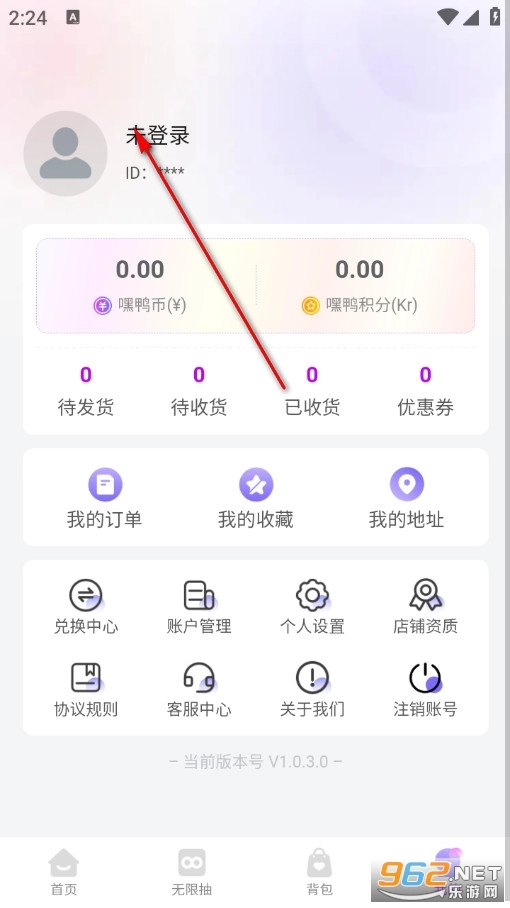Select 注销账号
The image size is (510, 908).
point(425,690)
